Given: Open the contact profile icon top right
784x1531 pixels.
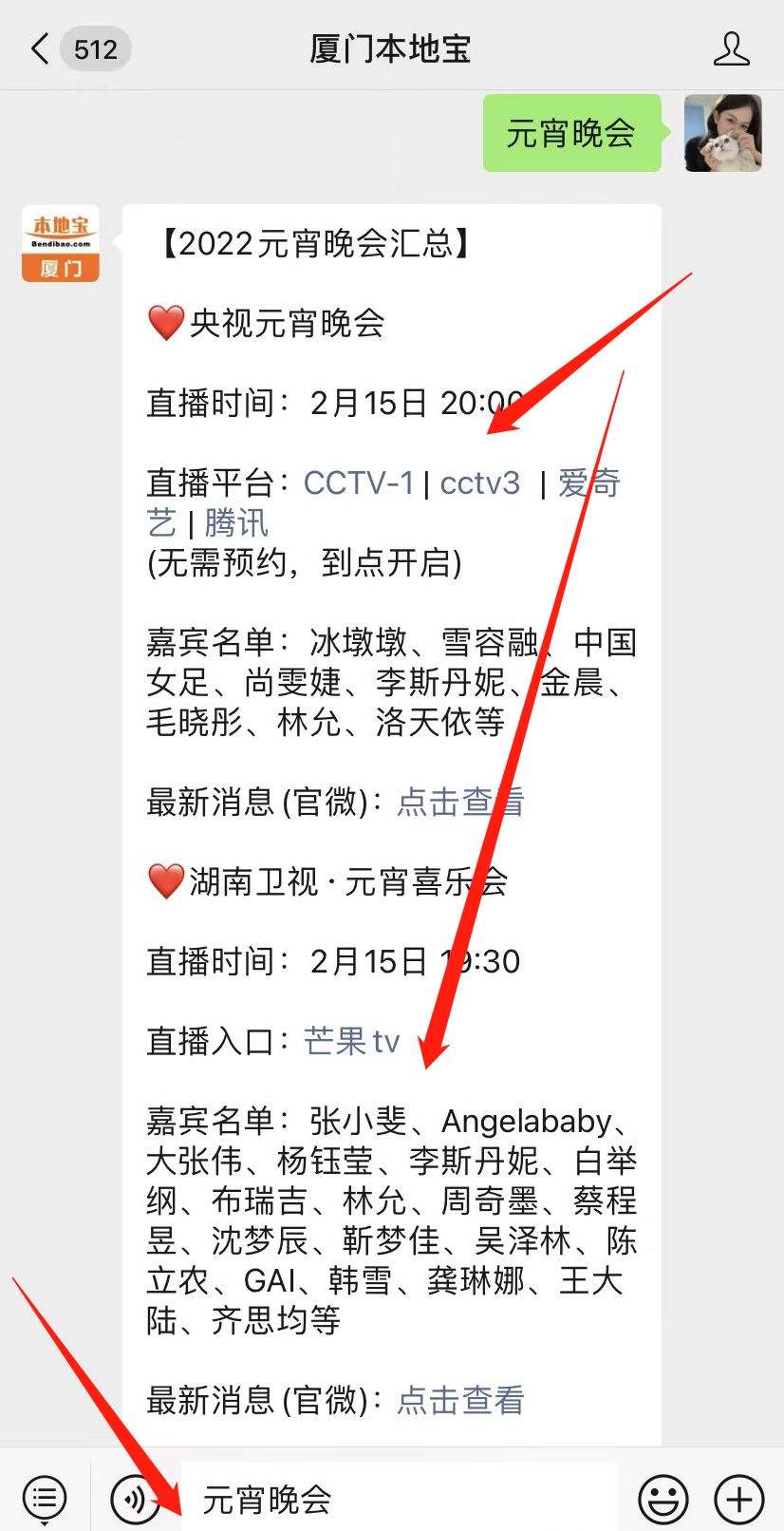Looking at the screenshot, I should pyautogui.click(x=732, y=47).
